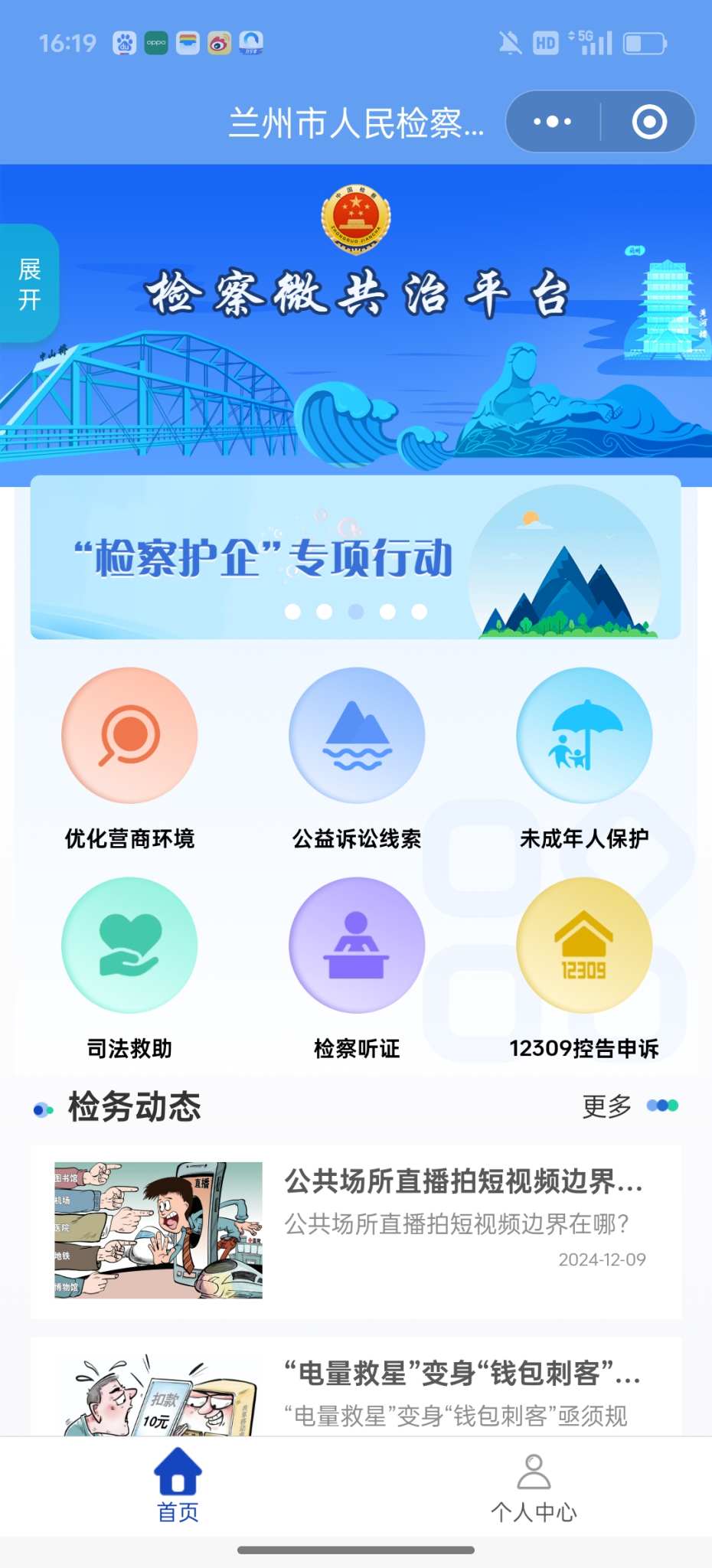Open the mini program more options menu
The width and height of the screenshot is (712, 1568).
click(x=552, y=122)
